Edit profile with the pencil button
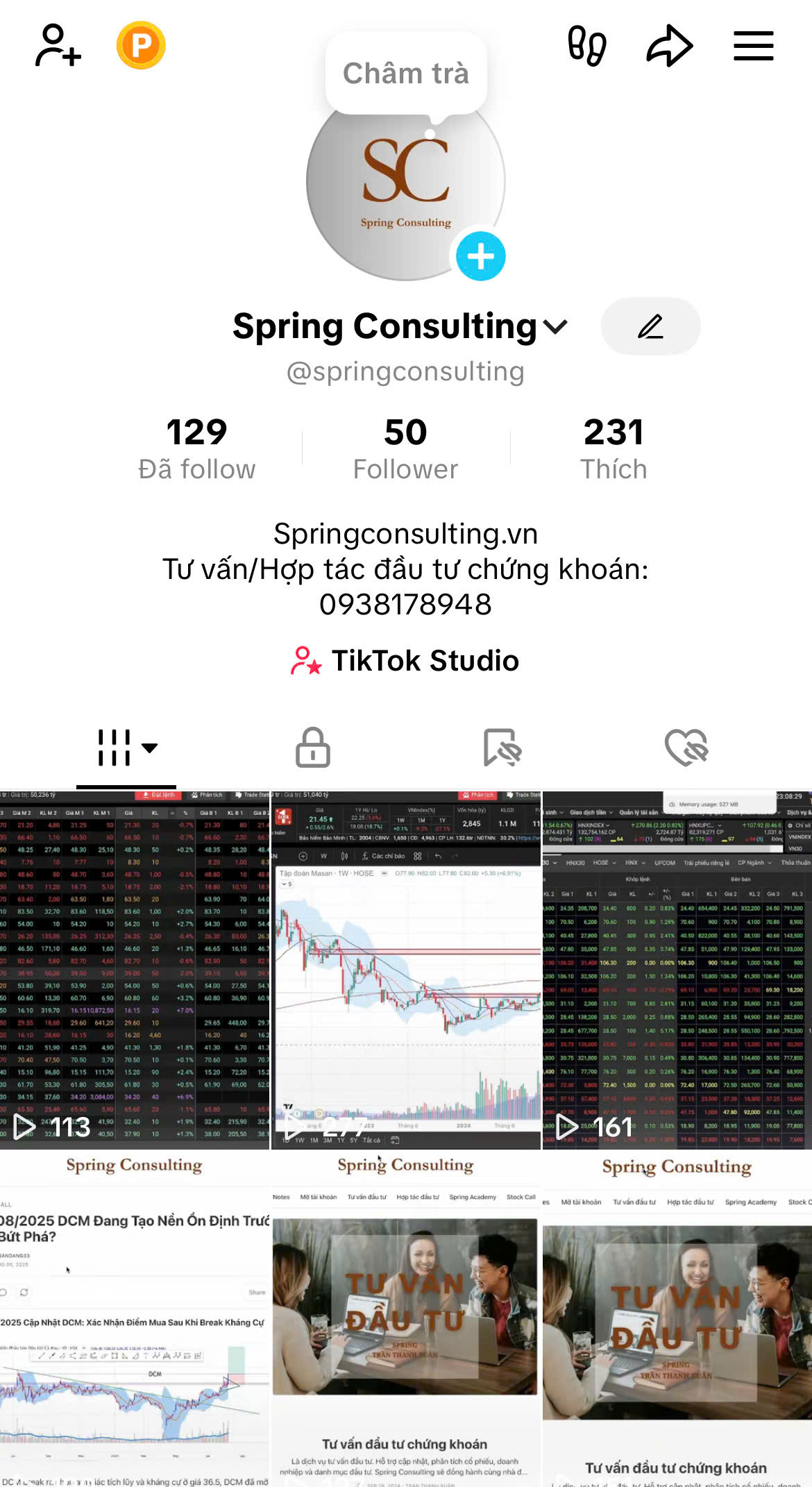Image resolution: width=812 pixels, height=1487 pixels. point(650,326)
